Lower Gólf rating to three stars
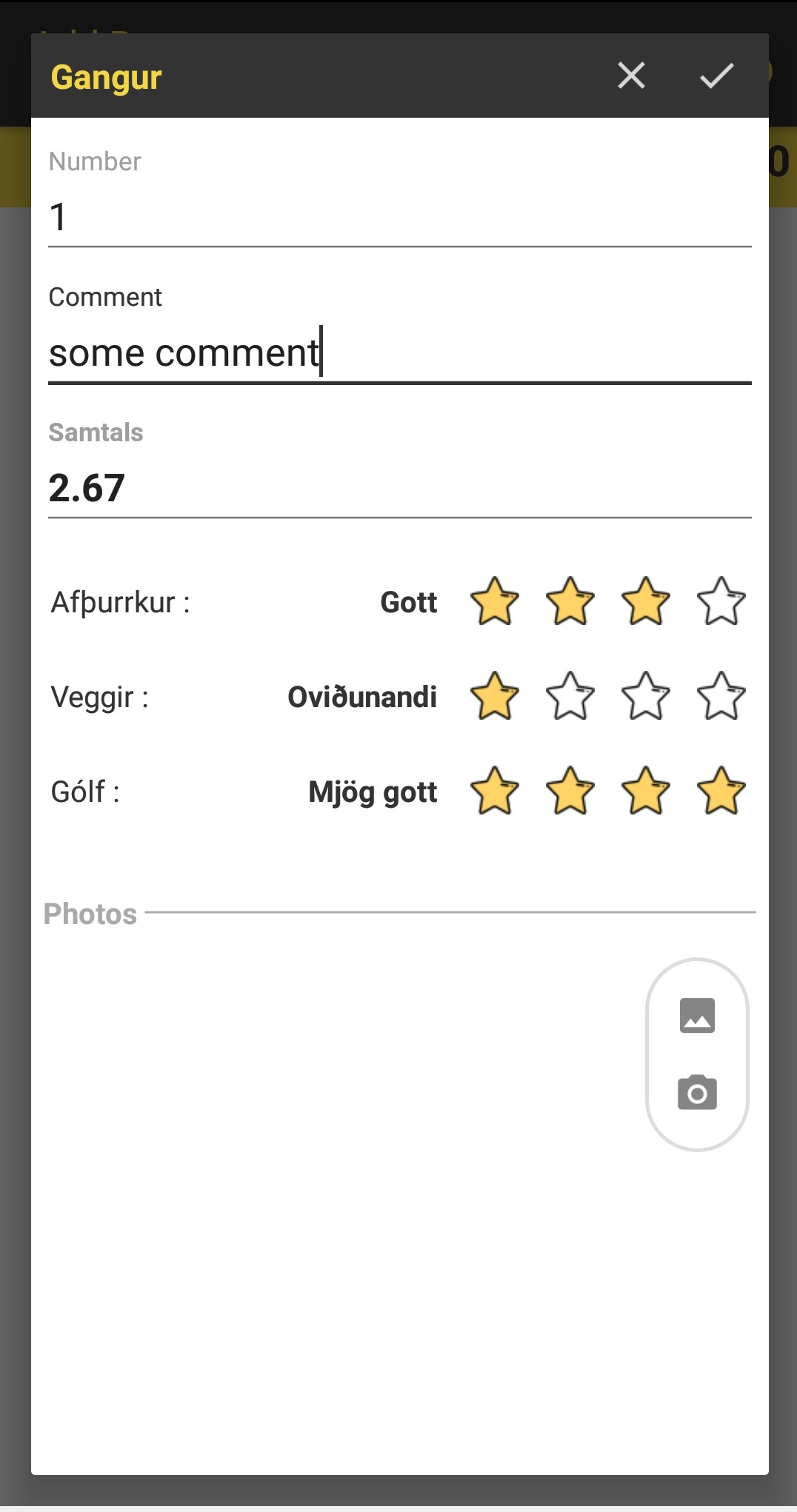 click(646, 791)
